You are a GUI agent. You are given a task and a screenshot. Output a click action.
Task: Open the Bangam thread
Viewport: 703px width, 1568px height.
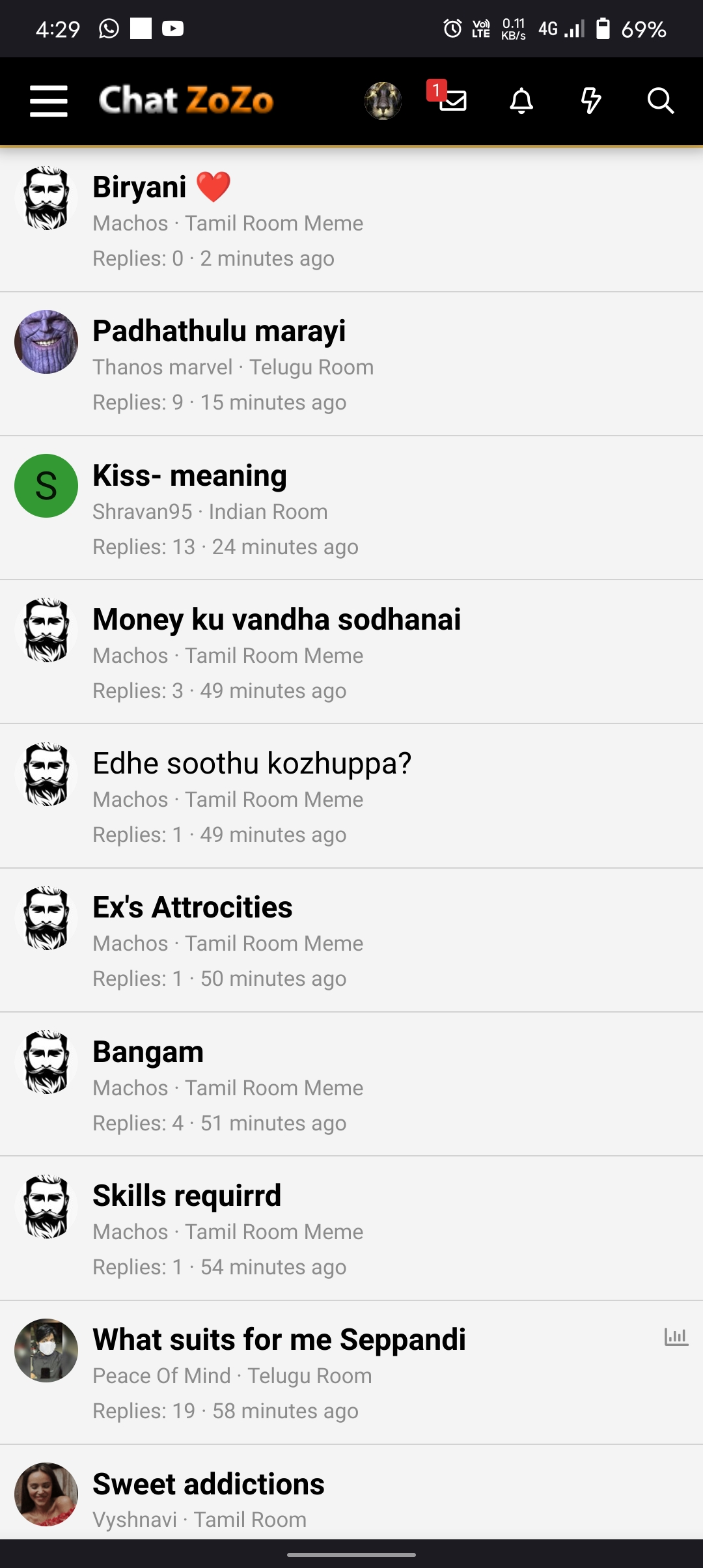pos(148,1052)
